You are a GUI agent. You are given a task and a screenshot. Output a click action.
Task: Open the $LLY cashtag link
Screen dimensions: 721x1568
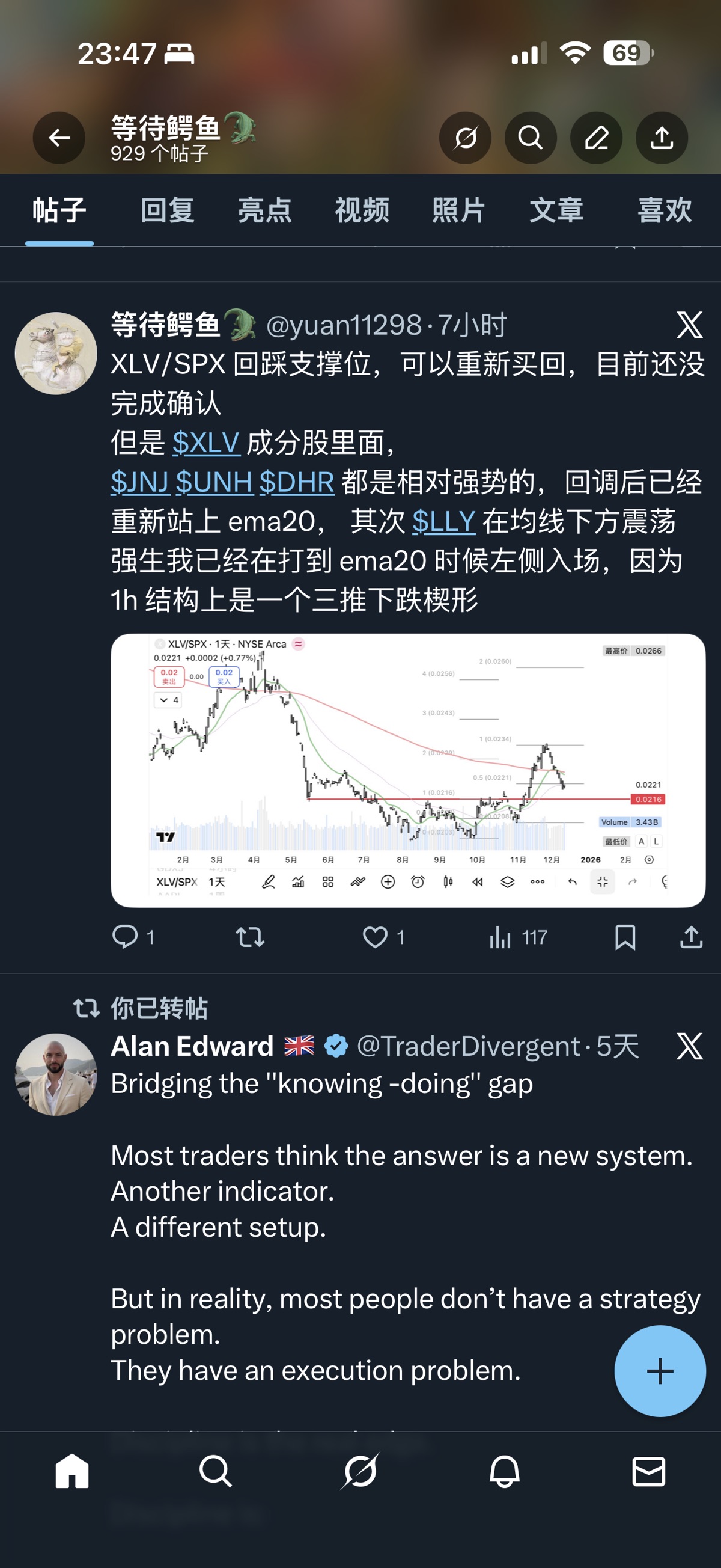443,522
